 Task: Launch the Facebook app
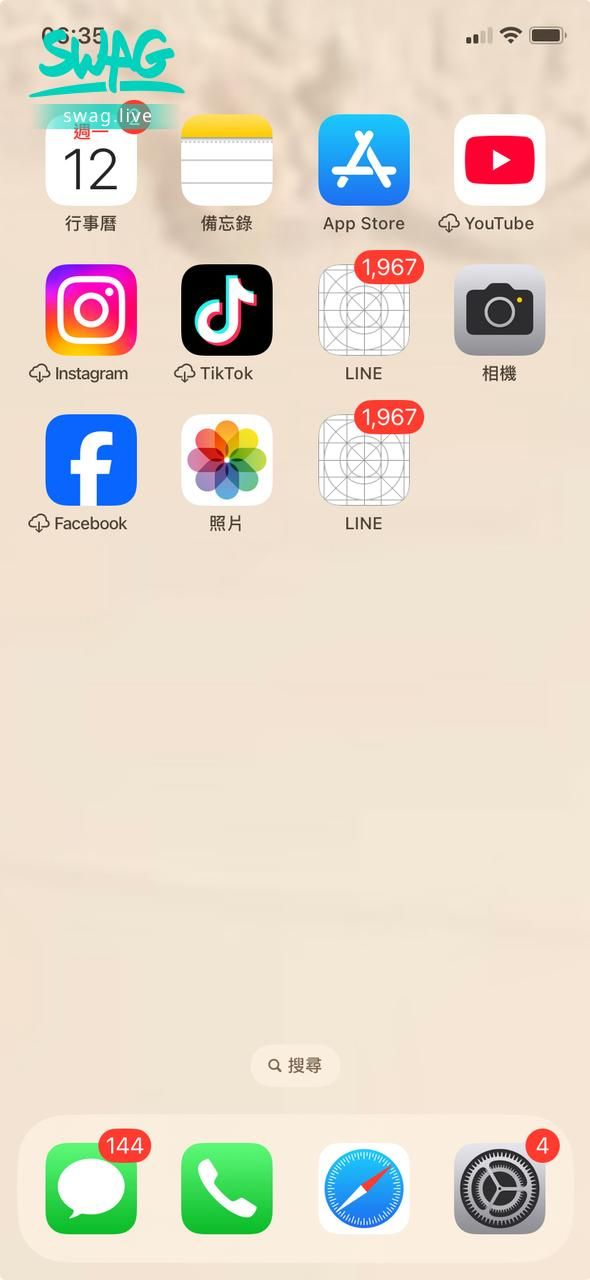(91, 460)
